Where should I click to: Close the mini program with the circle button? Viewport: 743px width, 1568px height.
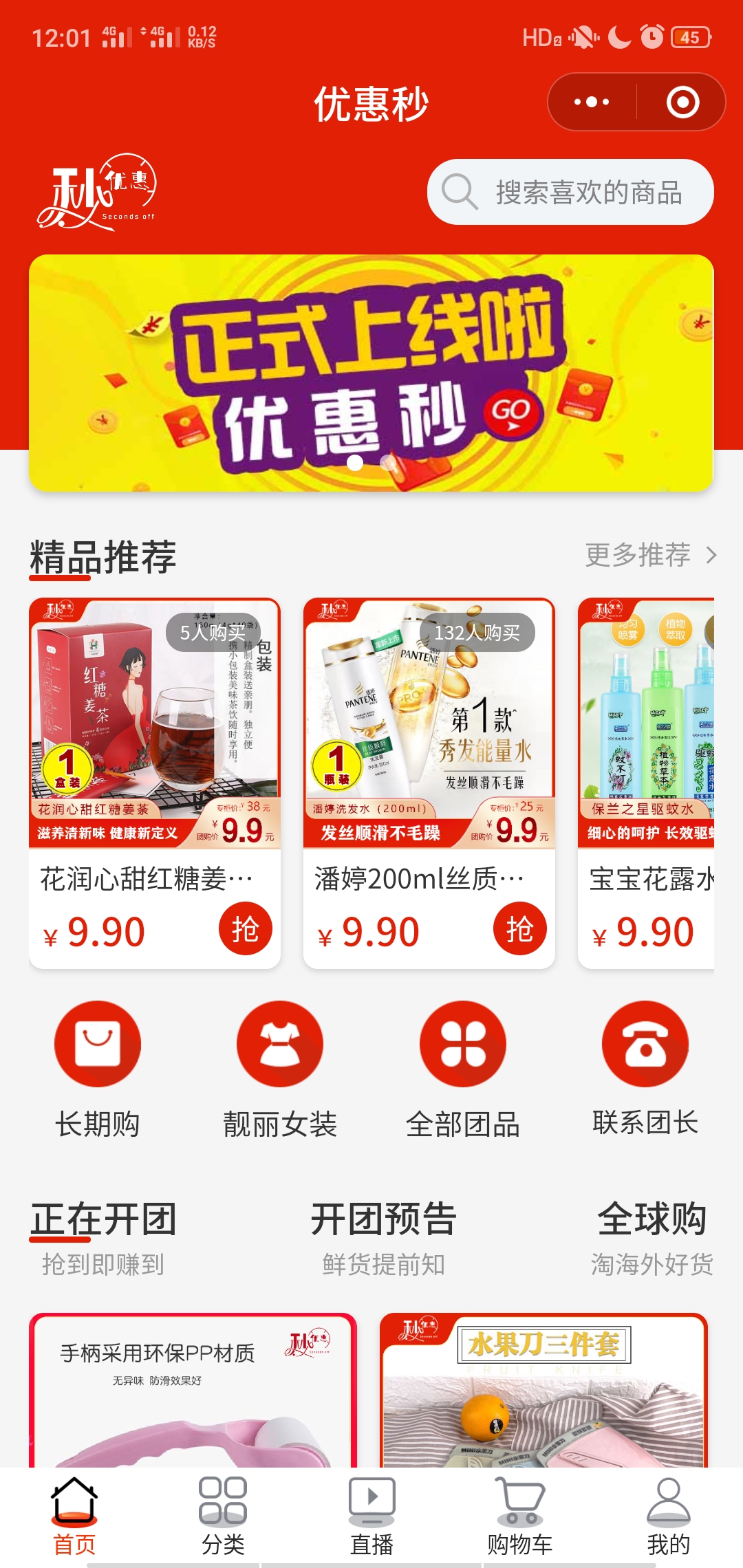pyautogui.click(x=682, y=102)
